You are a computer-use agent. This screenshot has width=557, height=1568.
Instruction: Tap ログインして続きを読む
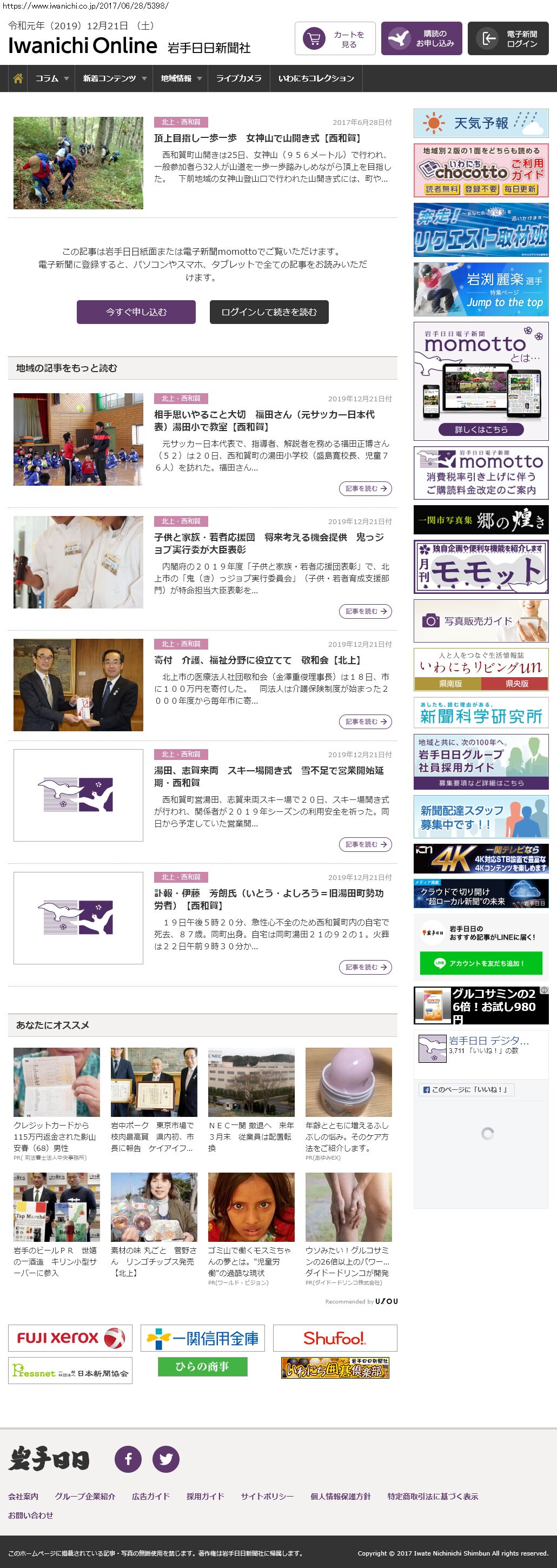pyautogui.click(x=269, y=312)
